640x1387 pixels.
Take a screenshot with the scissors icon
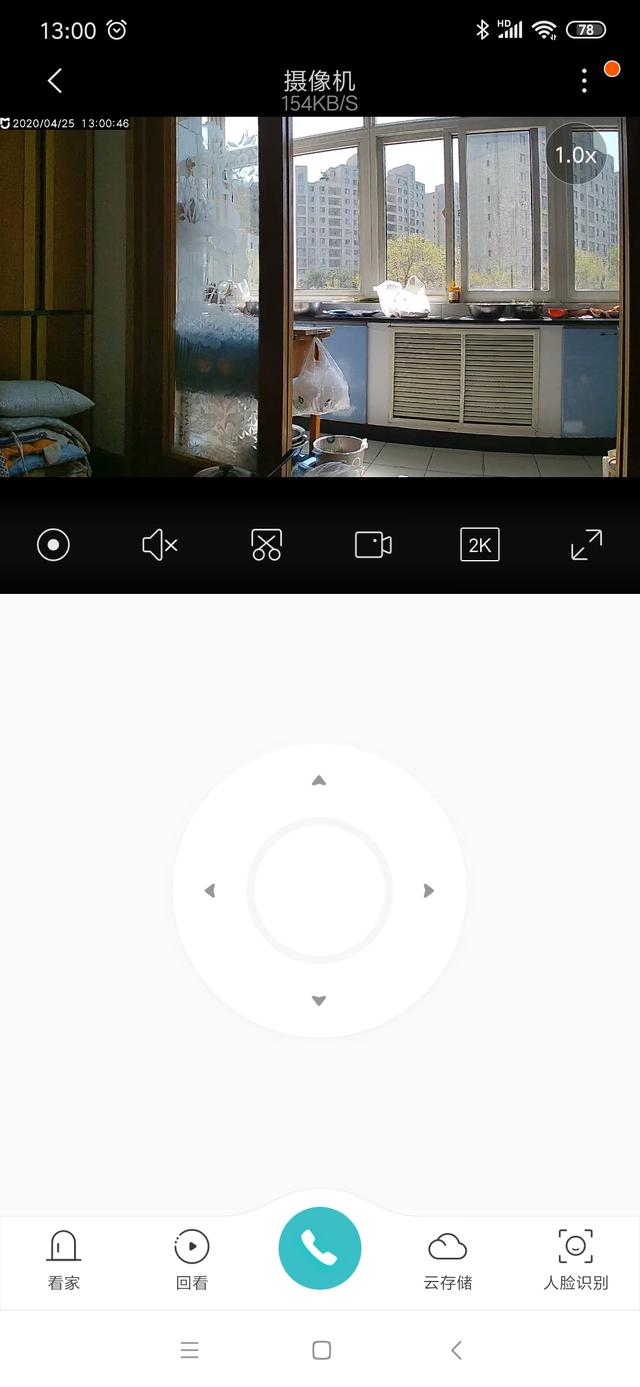tap(266, 545)
